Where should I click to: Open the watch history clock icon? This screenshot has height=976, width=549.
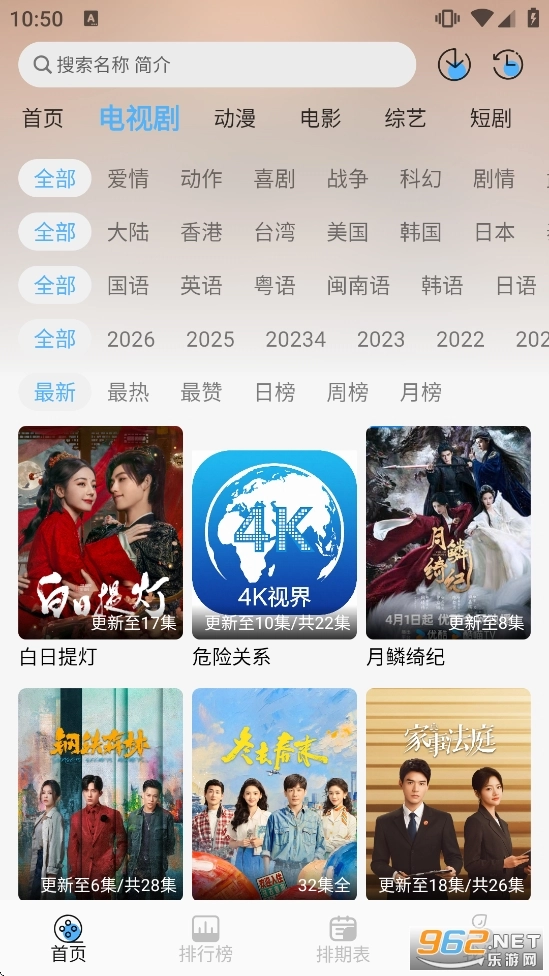[x=508, y=65]
